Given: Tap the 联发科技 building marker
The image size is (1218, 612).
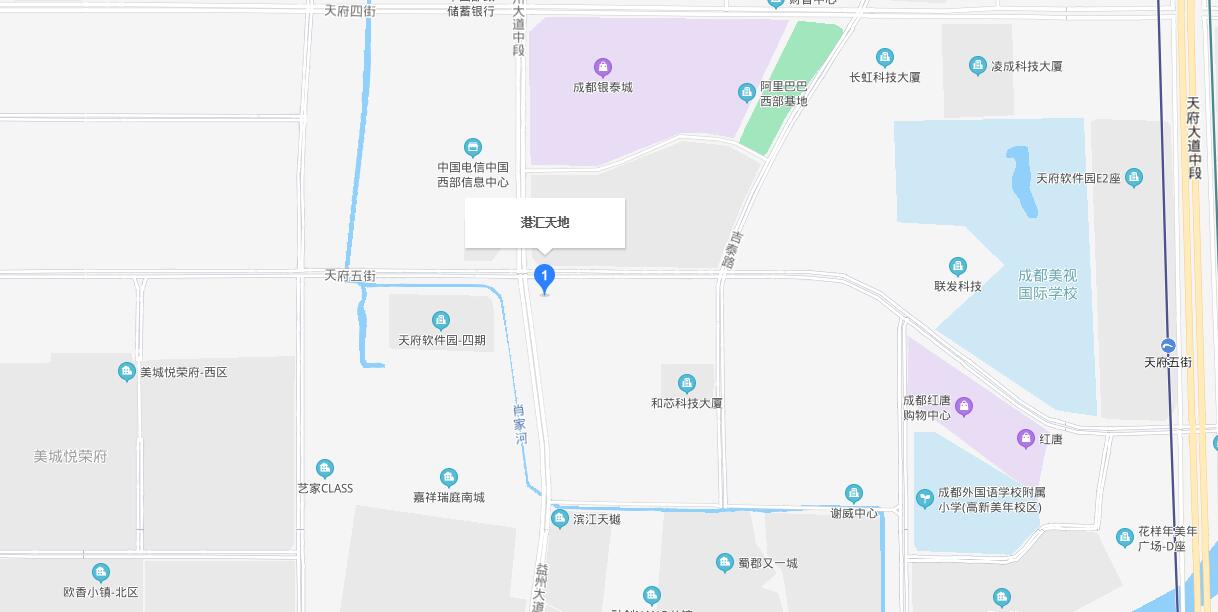Looking at the screenshot, I should (x=958, y=267).
